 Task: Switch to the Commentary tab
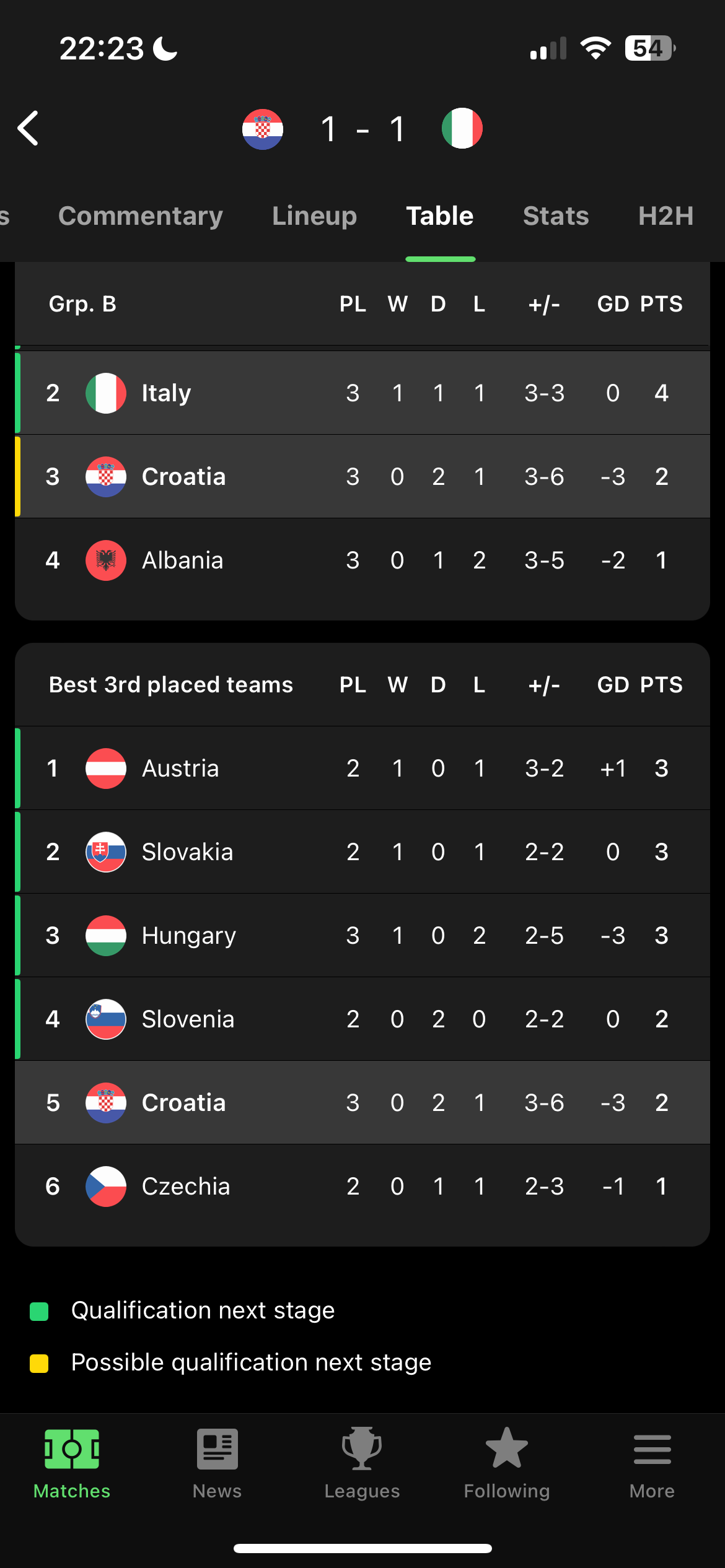pos(140,216)
